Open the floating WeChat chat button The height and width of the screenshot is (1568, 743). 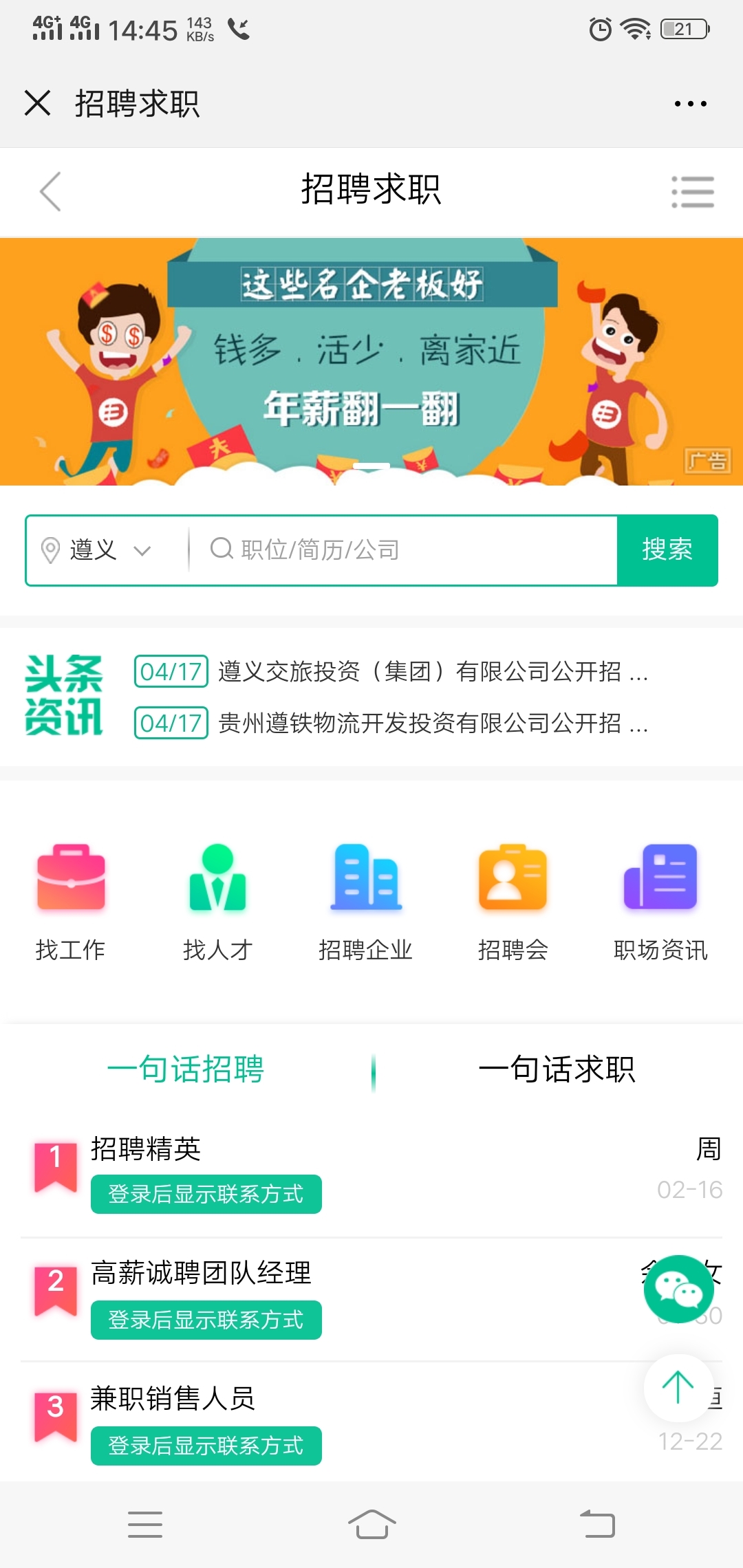[x=678, y=1289]
